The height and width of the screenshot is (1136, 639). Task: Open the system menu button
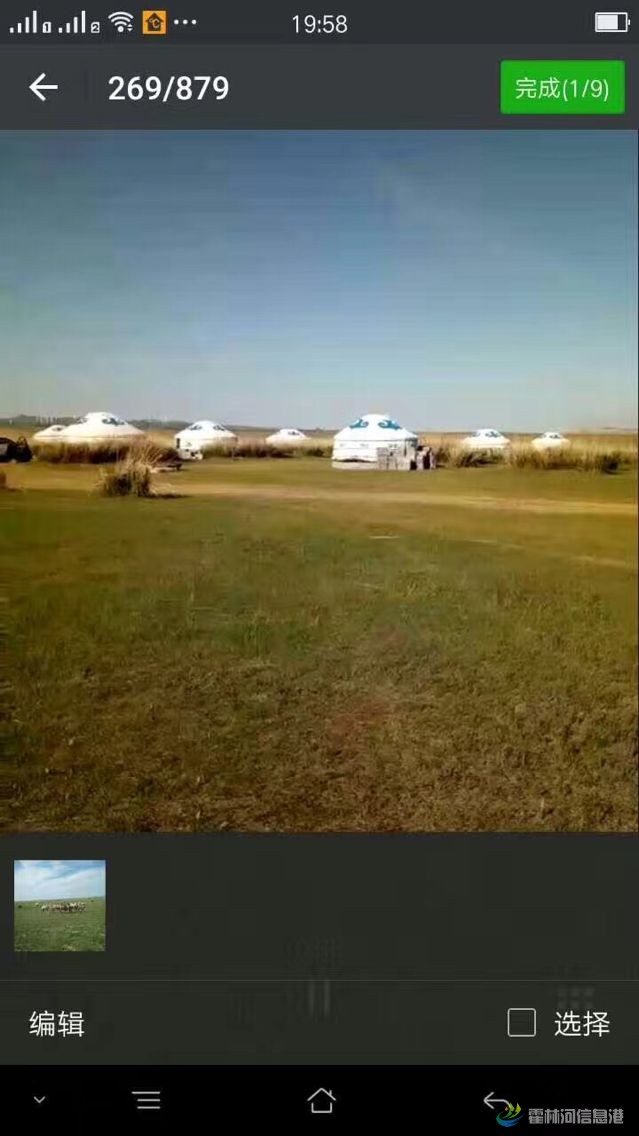pos(147,1100)
